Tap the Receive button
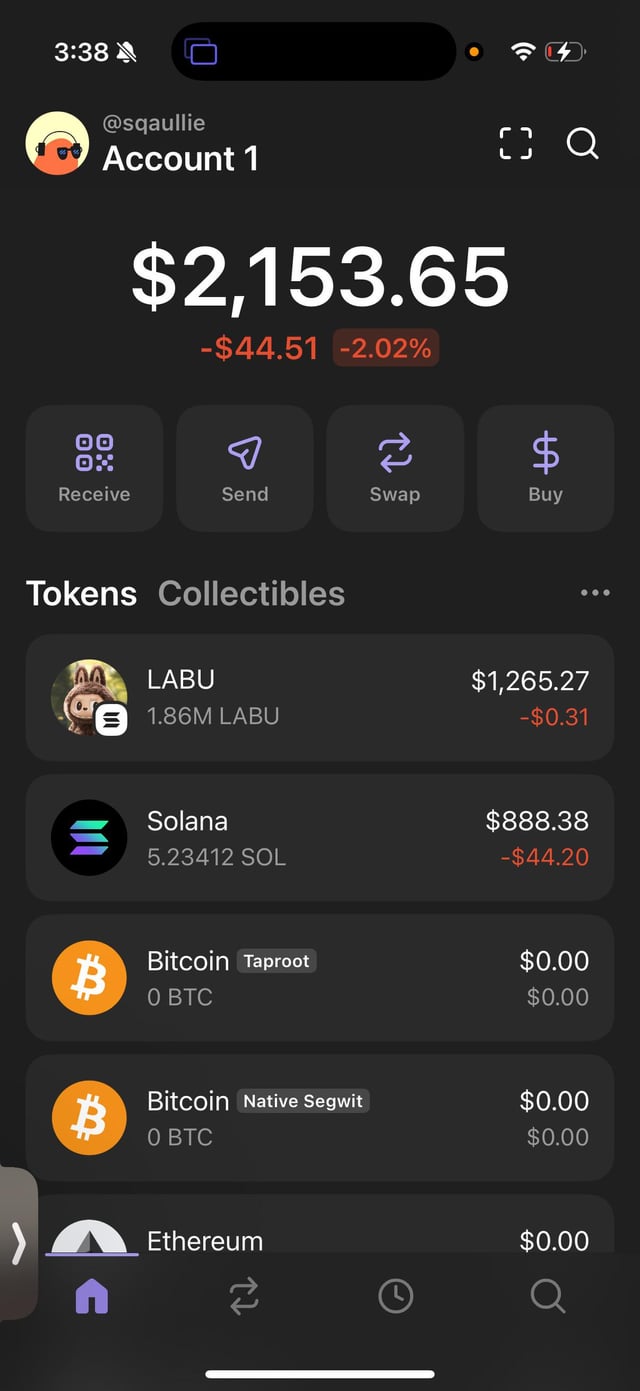 (94, 467)
